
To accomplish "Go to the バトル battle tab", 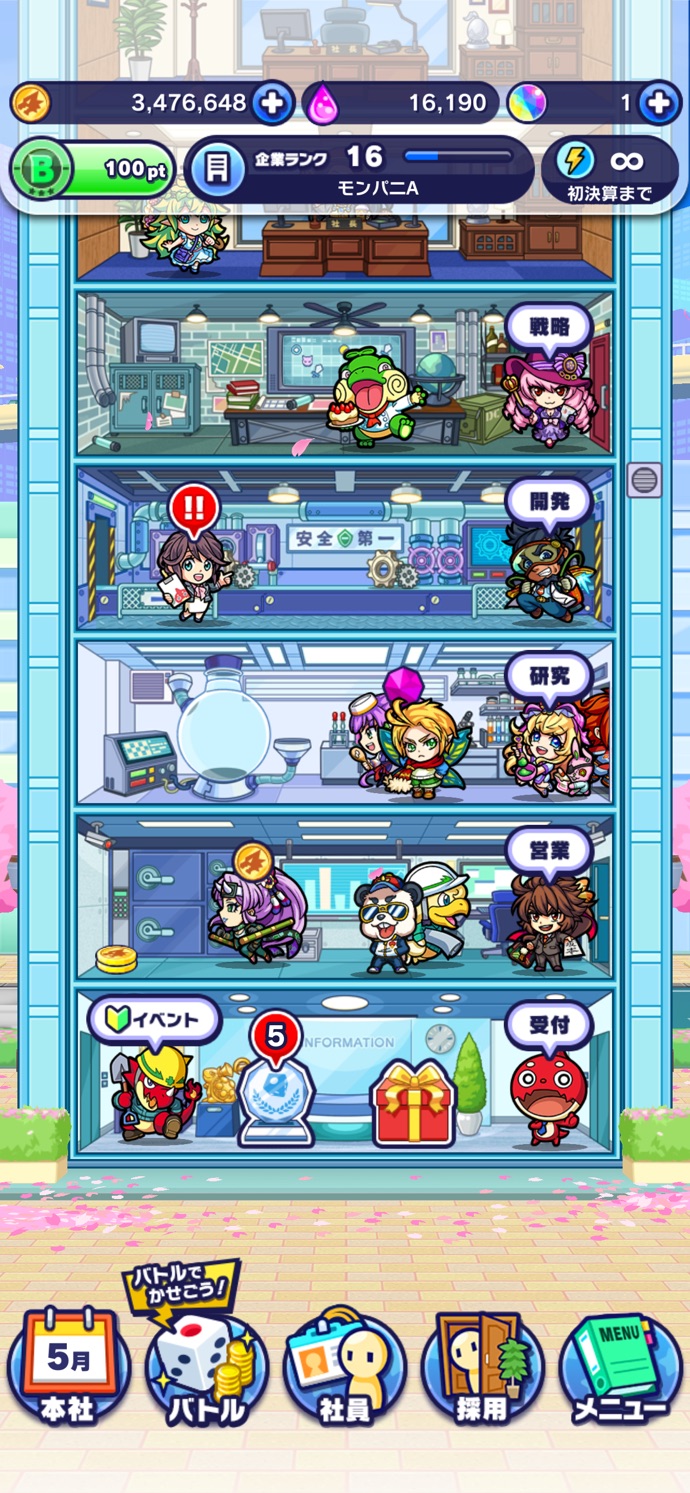I will coord(207,1372).
